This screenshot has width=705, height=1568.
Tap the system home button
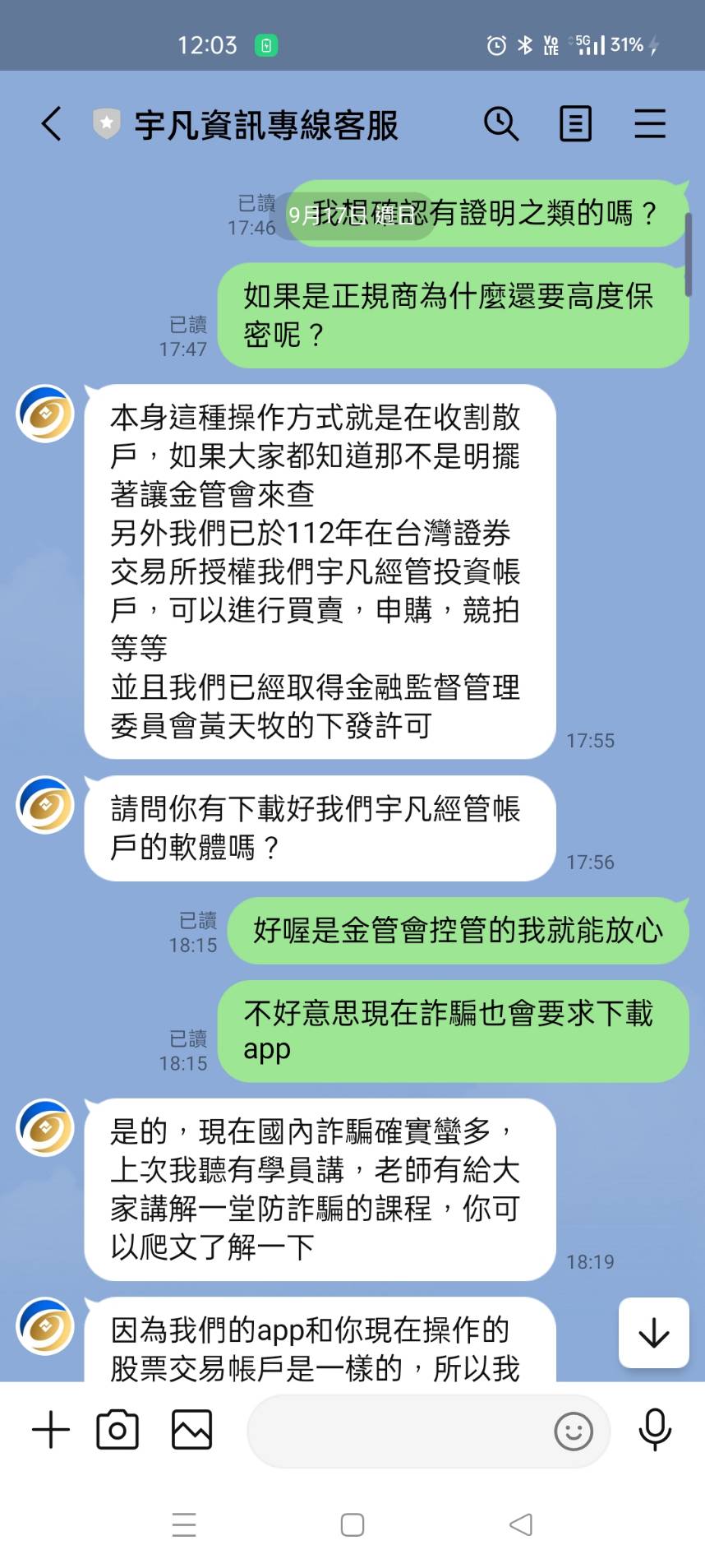pyautogui.click(x=352, y=1525)
